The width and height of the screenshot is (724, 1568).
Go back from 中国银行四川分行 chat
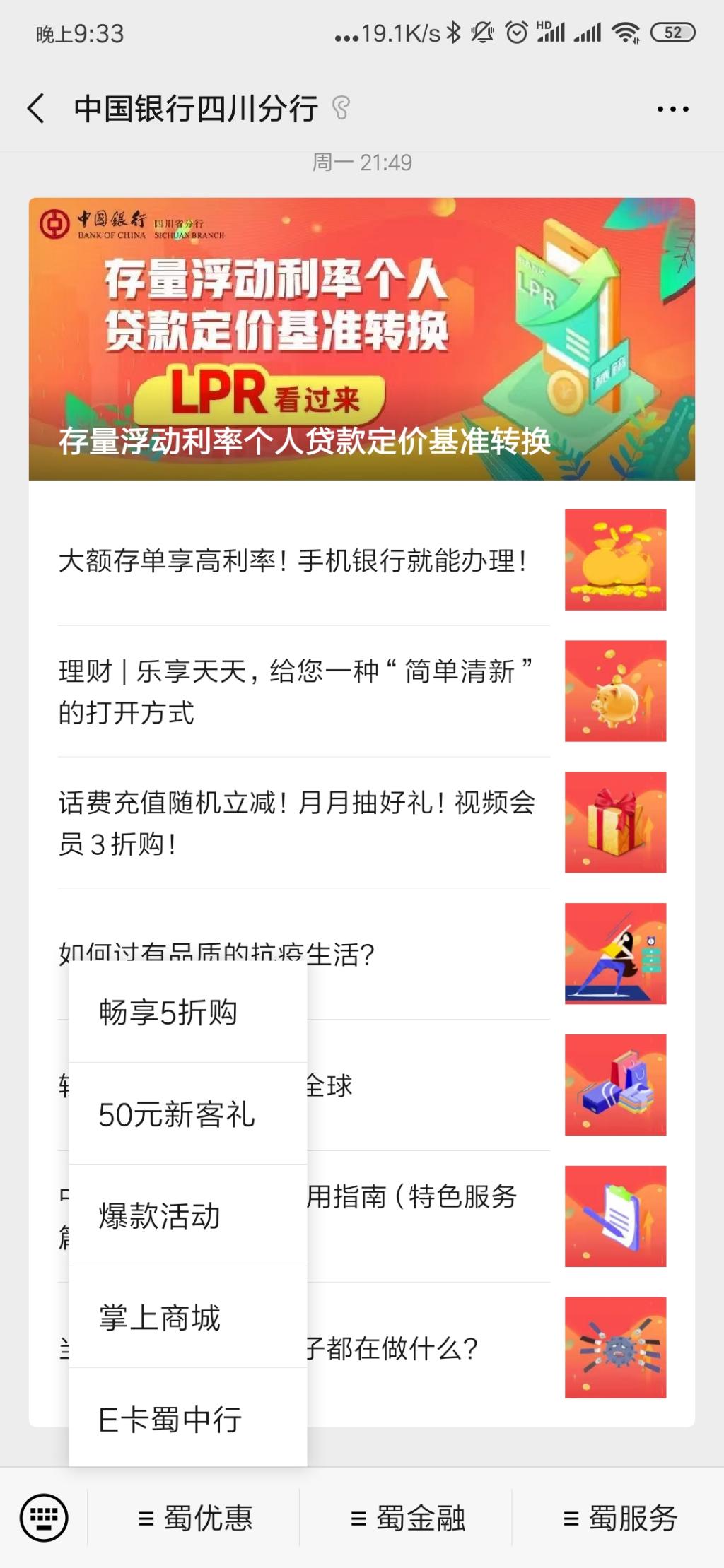pyautogui.click(x=37, y=109)
